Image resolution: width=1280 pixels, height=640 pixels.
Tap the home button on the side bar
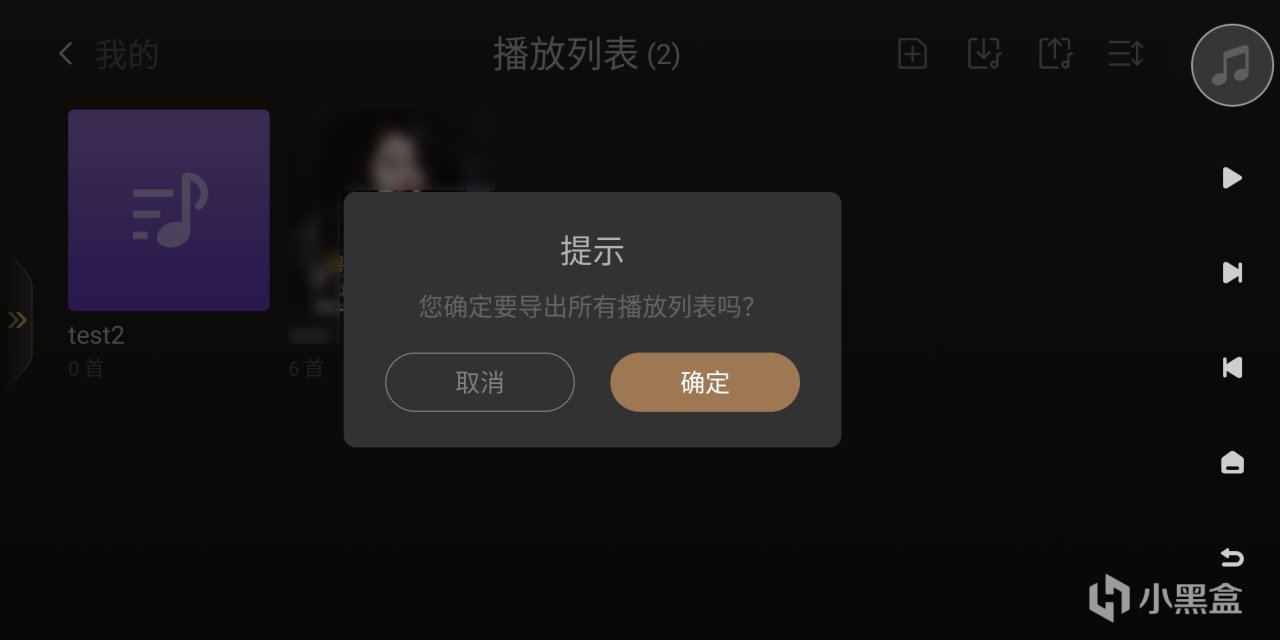1232,463
